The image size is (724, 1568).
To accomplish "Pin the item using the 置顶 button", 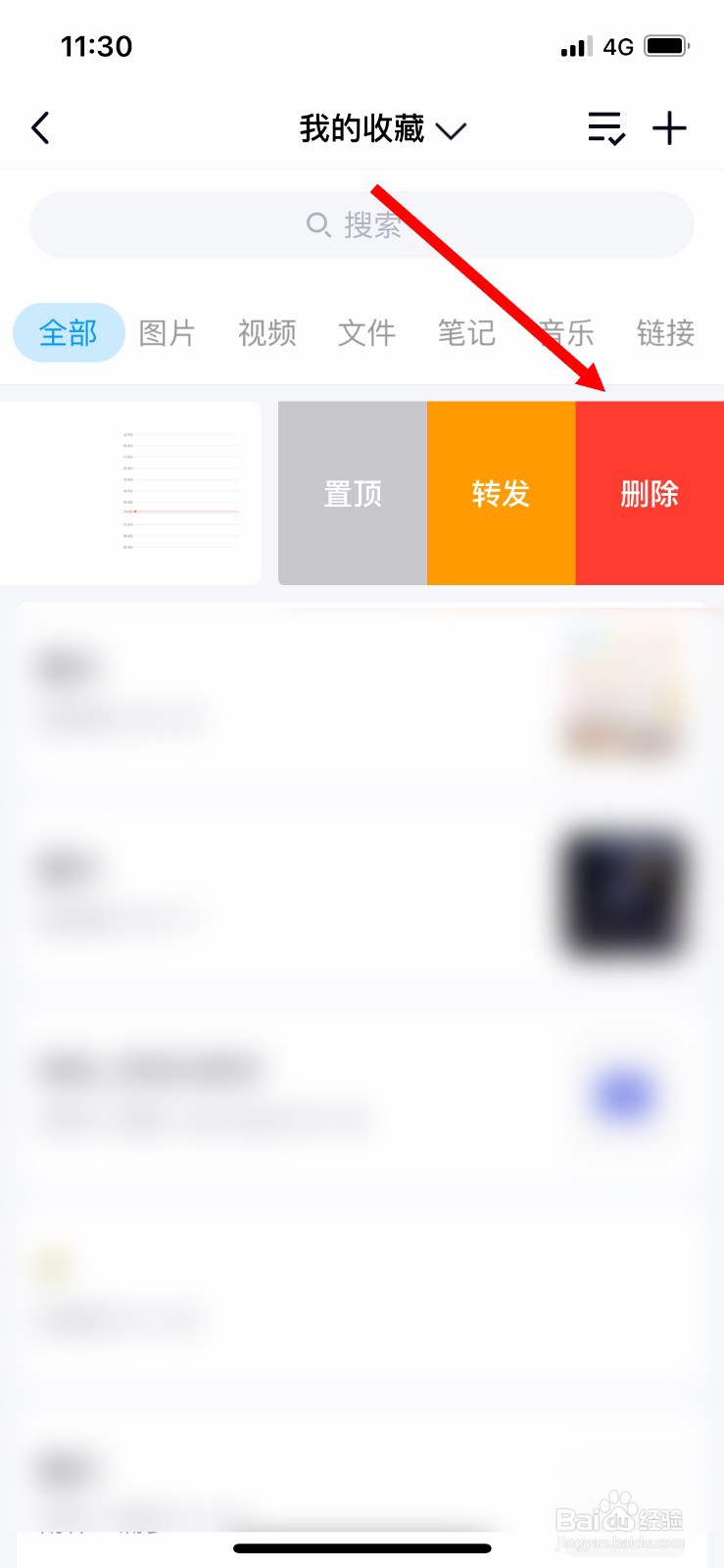I will (353, 493).
